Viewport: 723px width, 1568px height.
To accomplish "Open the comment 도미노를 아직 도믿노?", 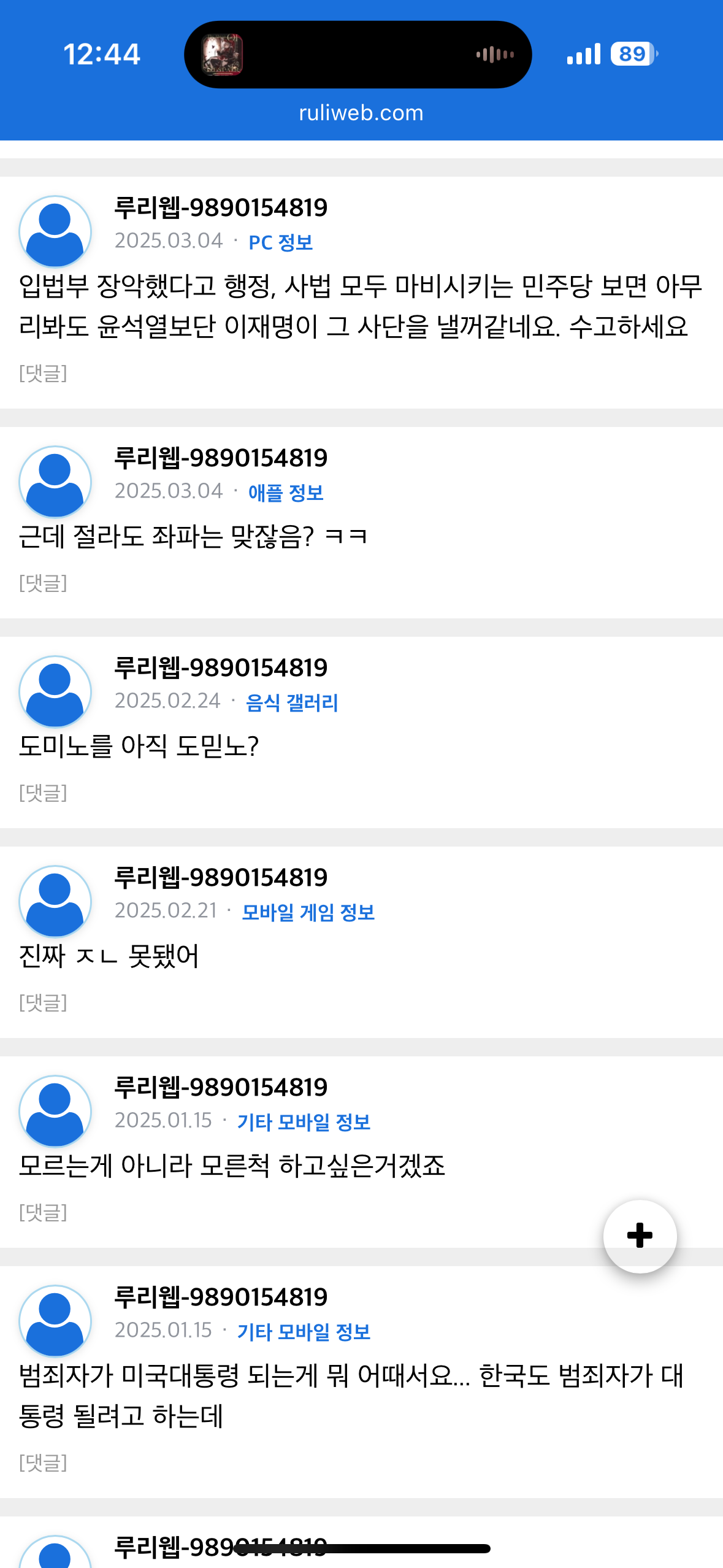I will pyautogui.click(x=139, y=747).
